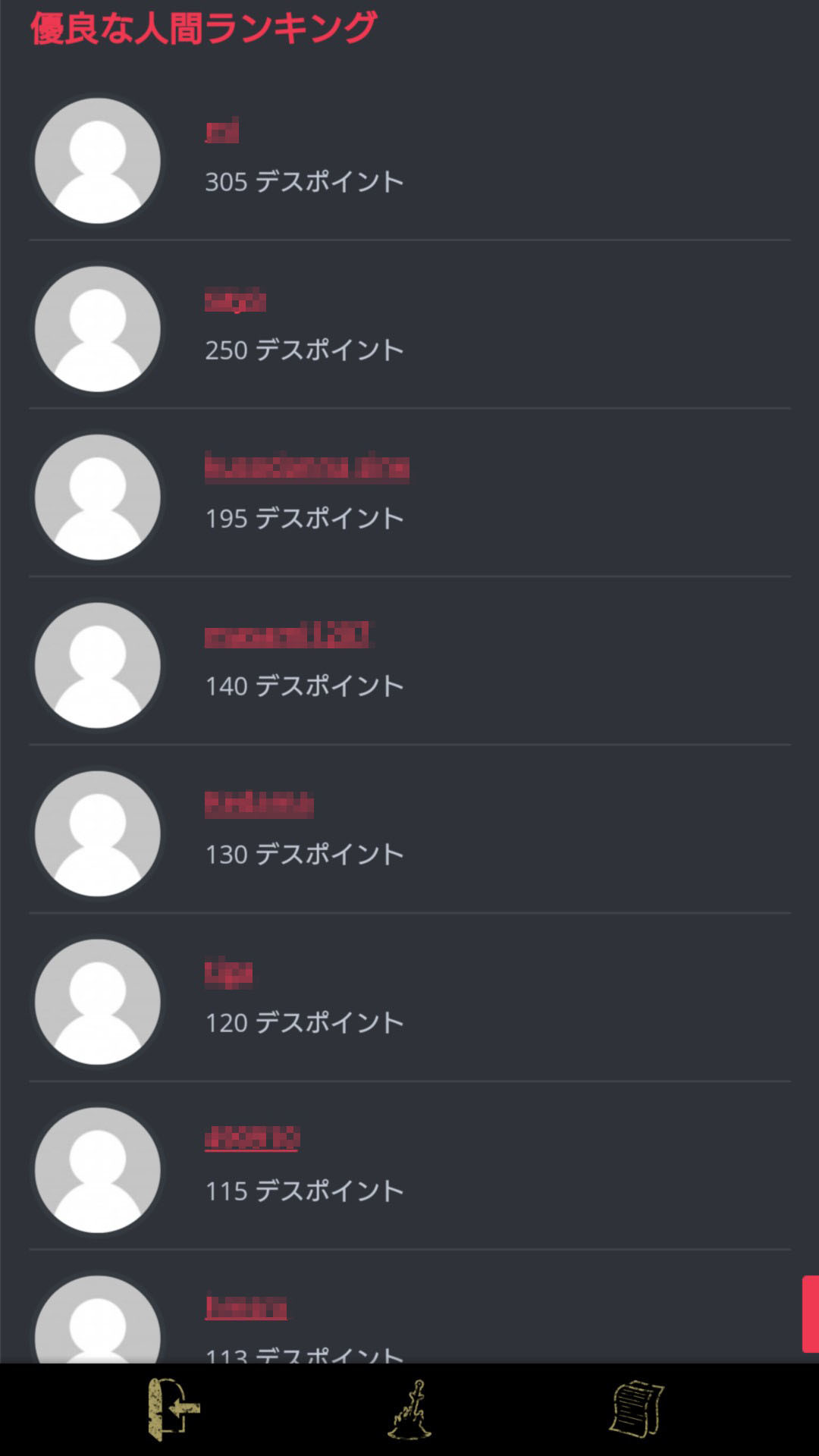Screen dimensions: 819x1456
Task: Open the middle figure icon in bottom bar
Action: 409,1409
